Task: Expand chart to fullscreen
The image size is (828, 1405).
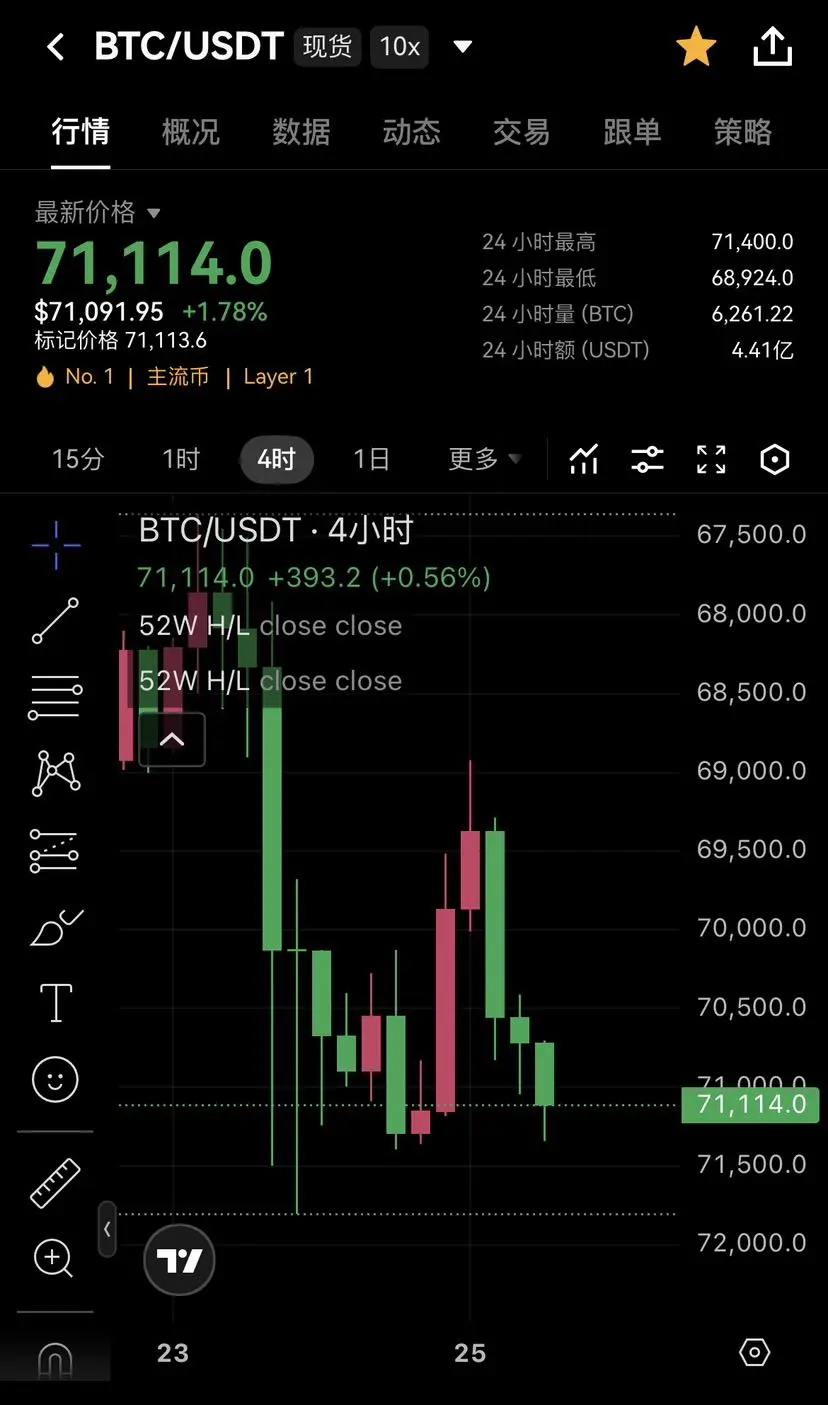Action: tap(711, 459)
